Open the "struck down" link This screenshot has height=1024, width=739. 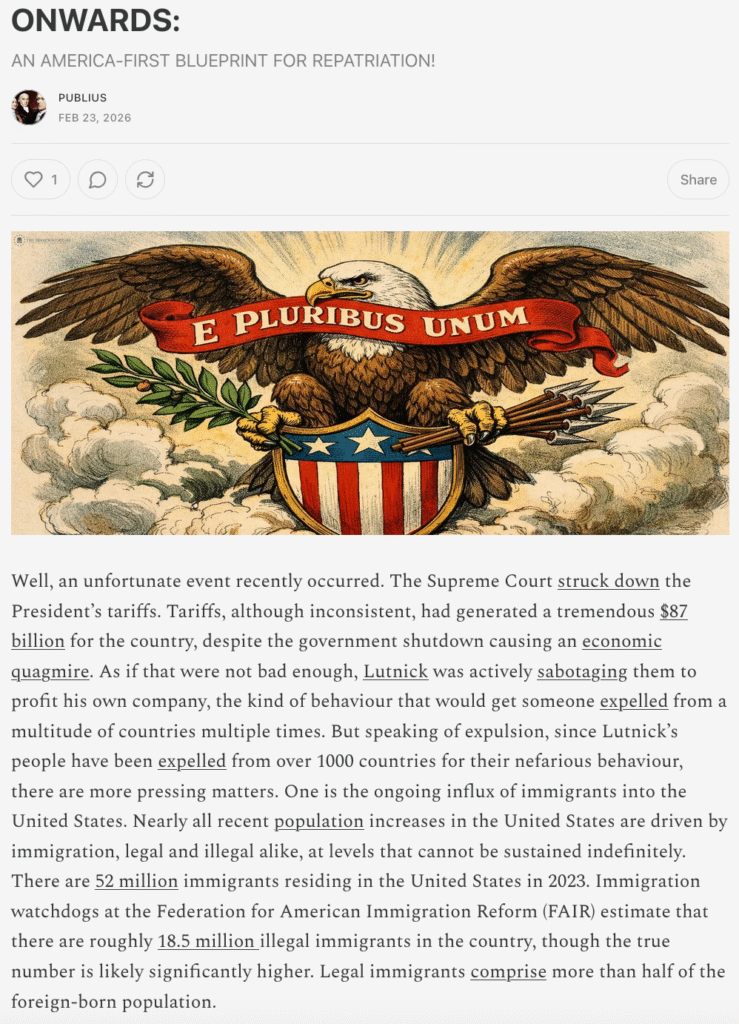coord(608,581)
